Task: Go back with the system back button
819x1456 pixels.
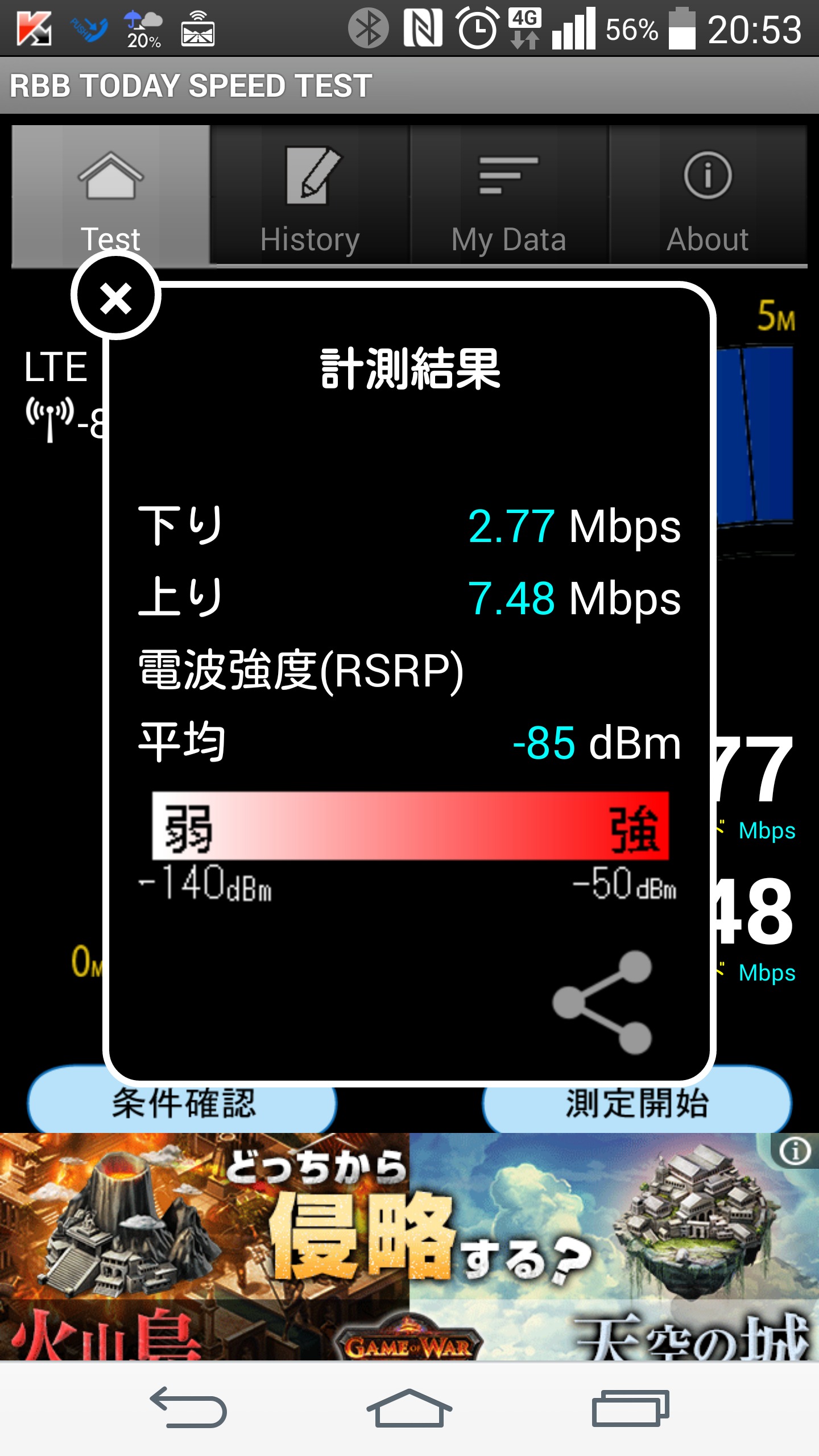Action: click(189, 1408)
